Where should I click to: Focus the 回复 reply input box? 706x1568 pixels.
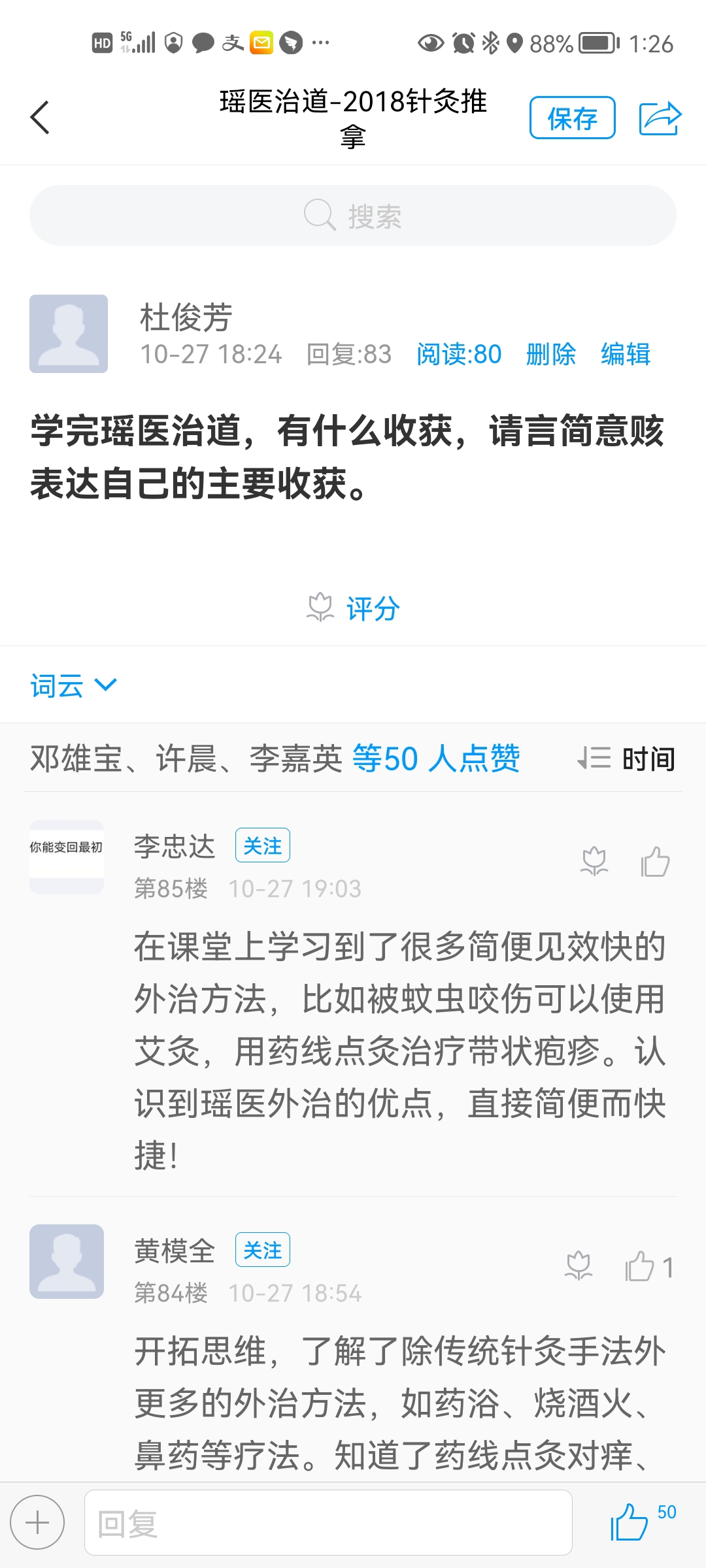pos(328,1523)
